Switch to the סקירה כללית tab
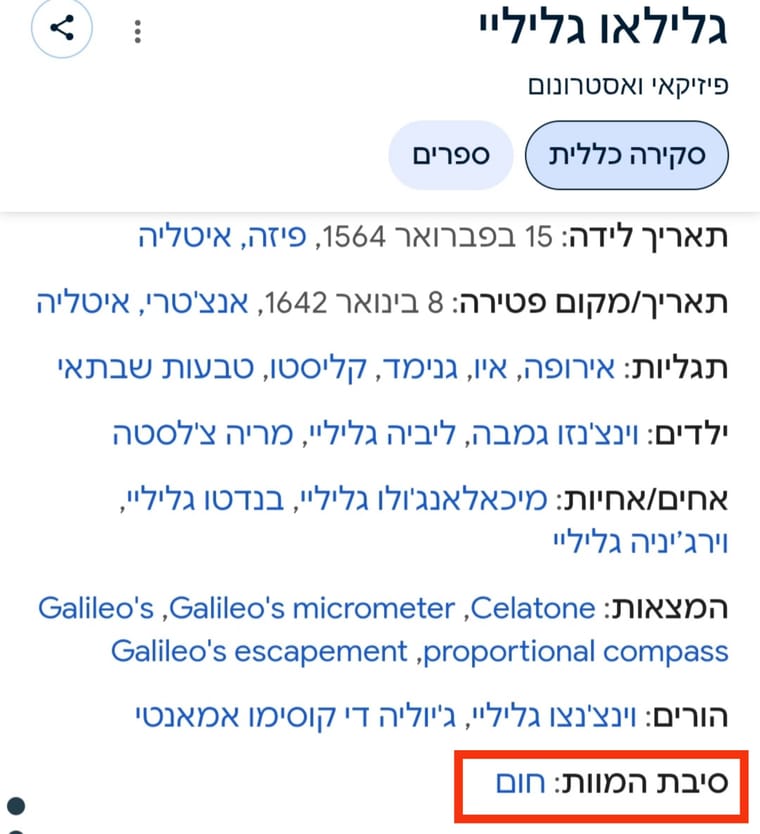 (x=627, y=157)
